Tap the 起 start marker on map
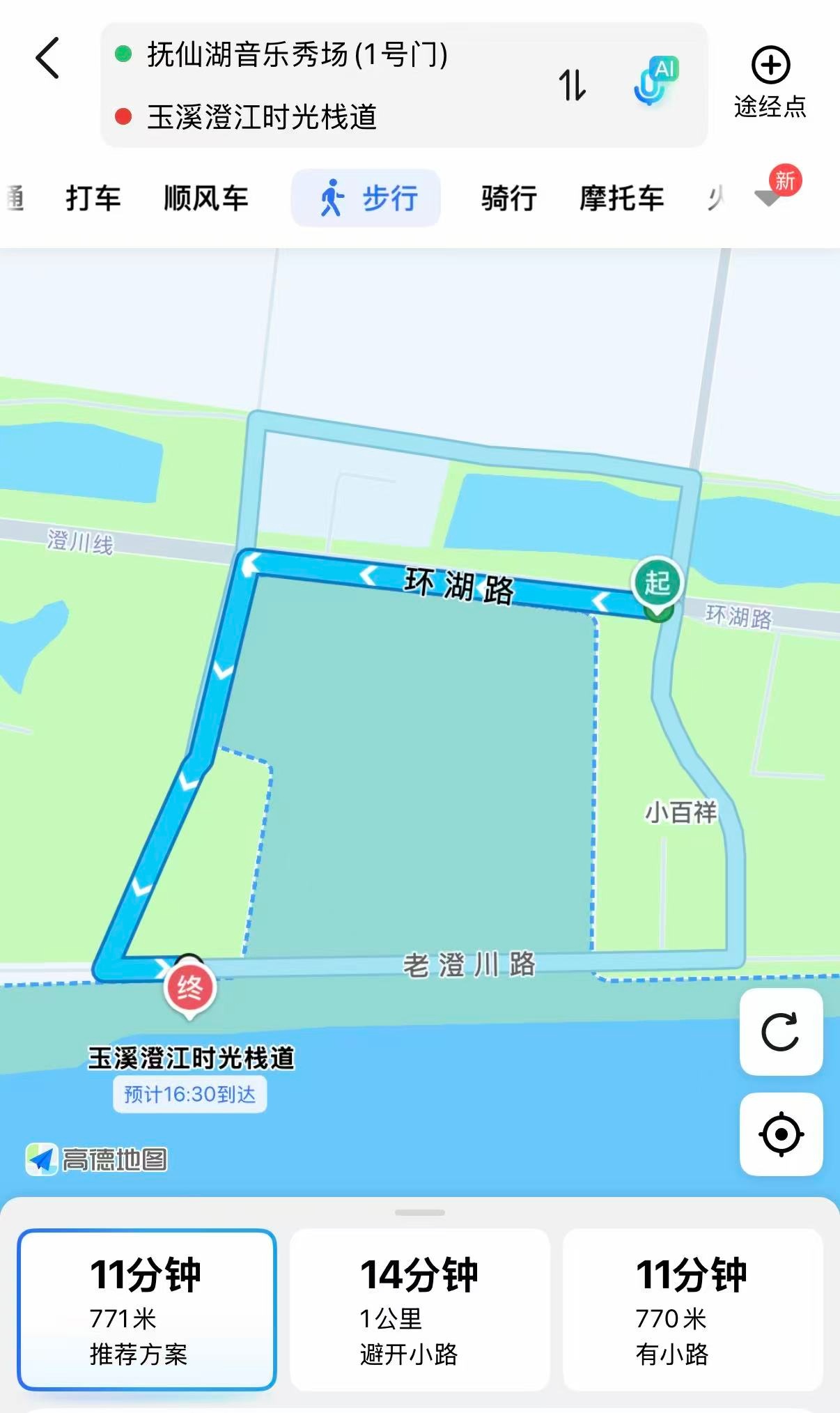Image resolution: width=840 pixels, height=1413 pixels. click(657, 582)
